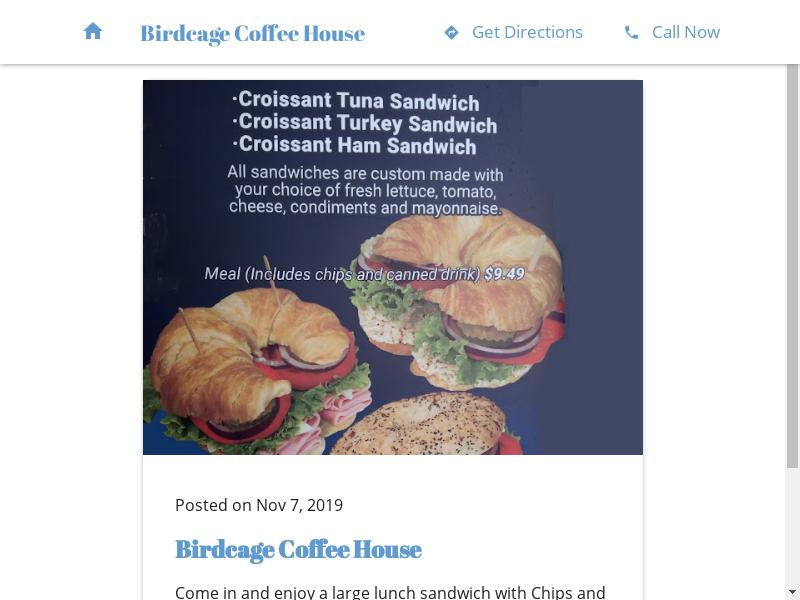Viewport: 800px width, 600px height.
Task: Go to the home icon
Action: click(93, 32)
